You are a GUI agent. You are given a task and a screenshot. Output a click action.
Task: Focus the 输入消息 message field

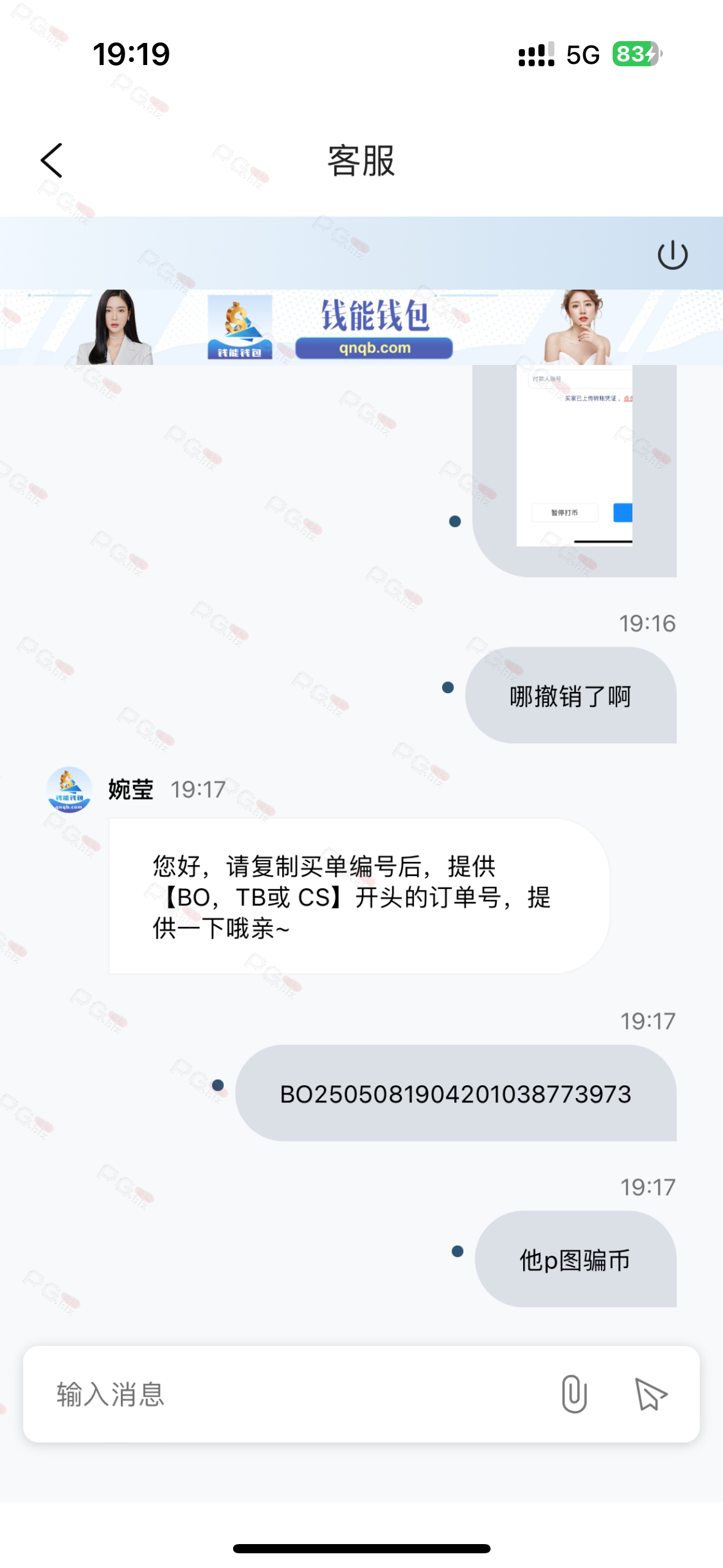[x=294, y=1394]
